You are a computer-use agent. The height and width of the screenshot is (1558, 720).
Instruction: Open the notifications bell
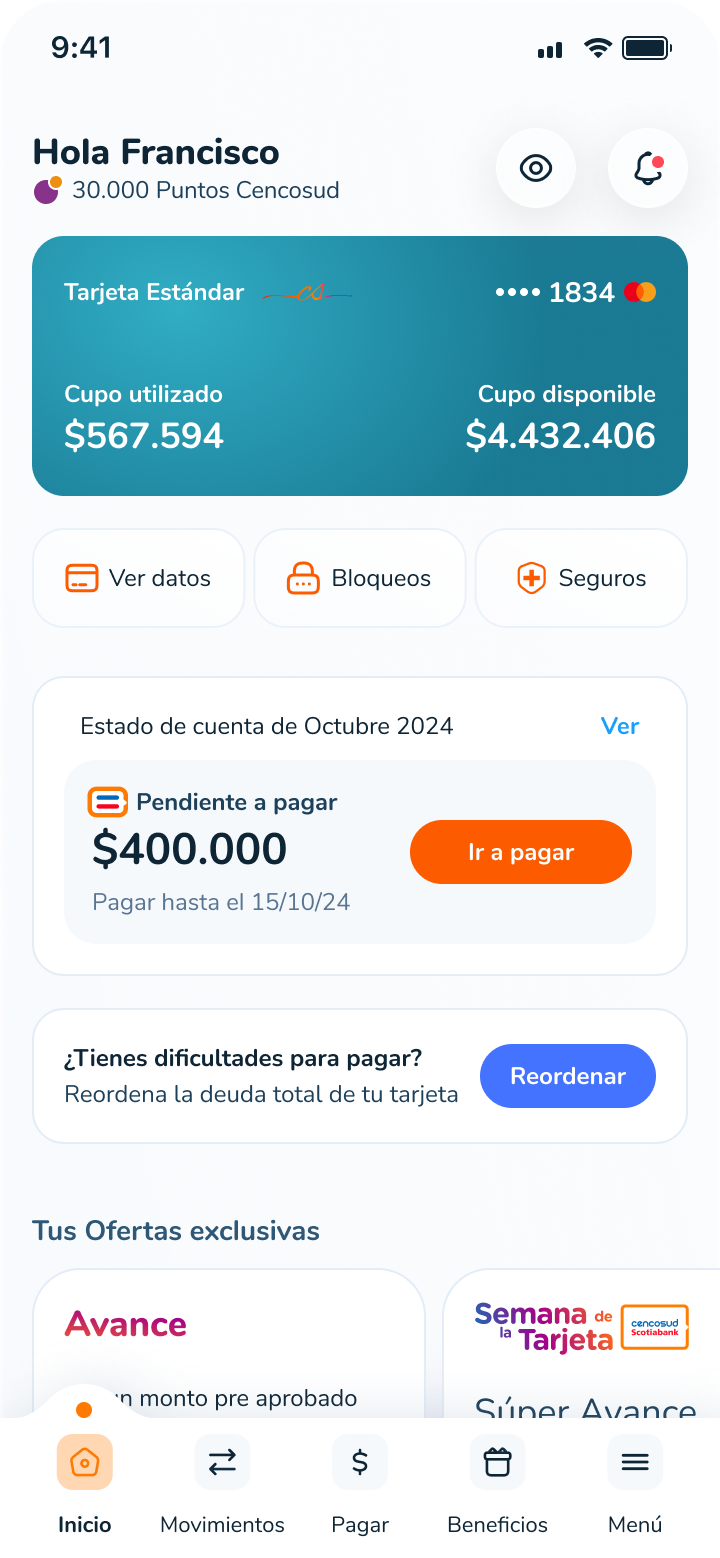point(648,168)
